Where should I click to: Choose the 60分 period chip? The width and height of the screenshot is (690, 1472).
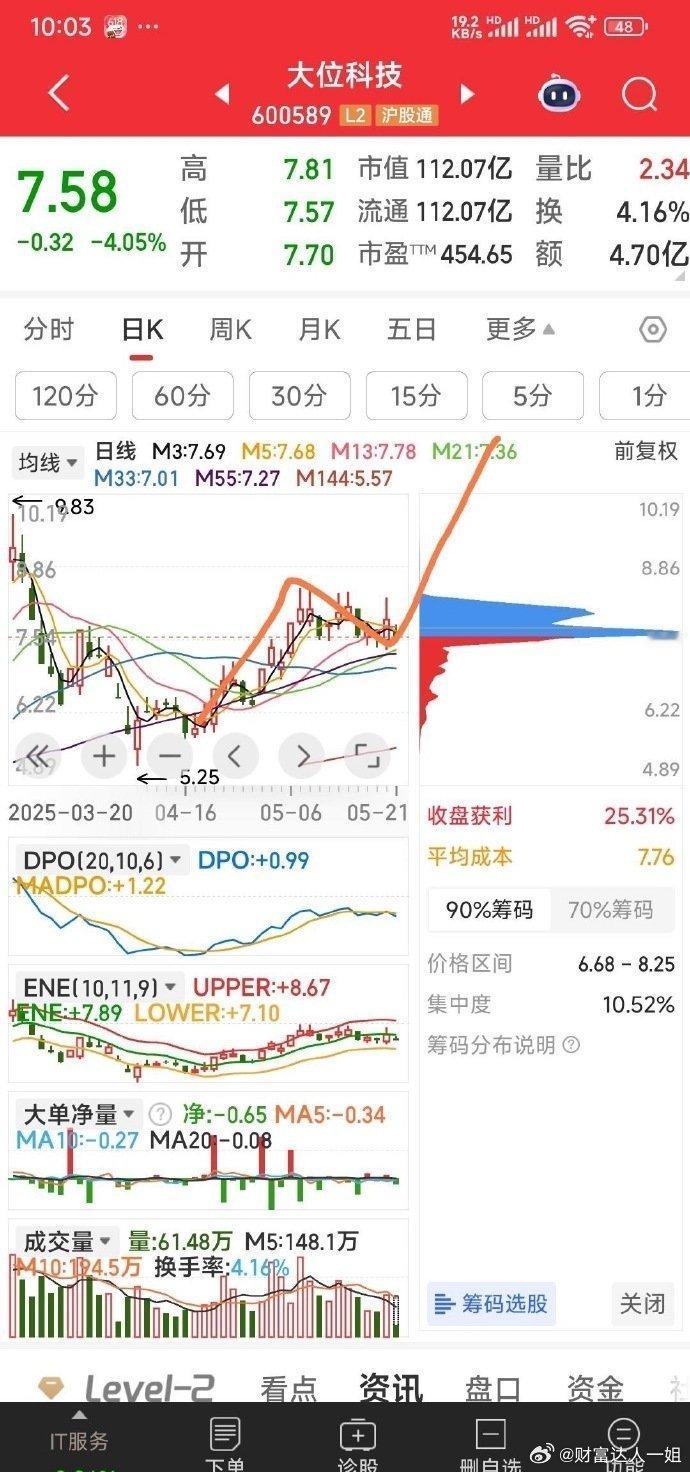pyautogui.click(x=182, y=396)
